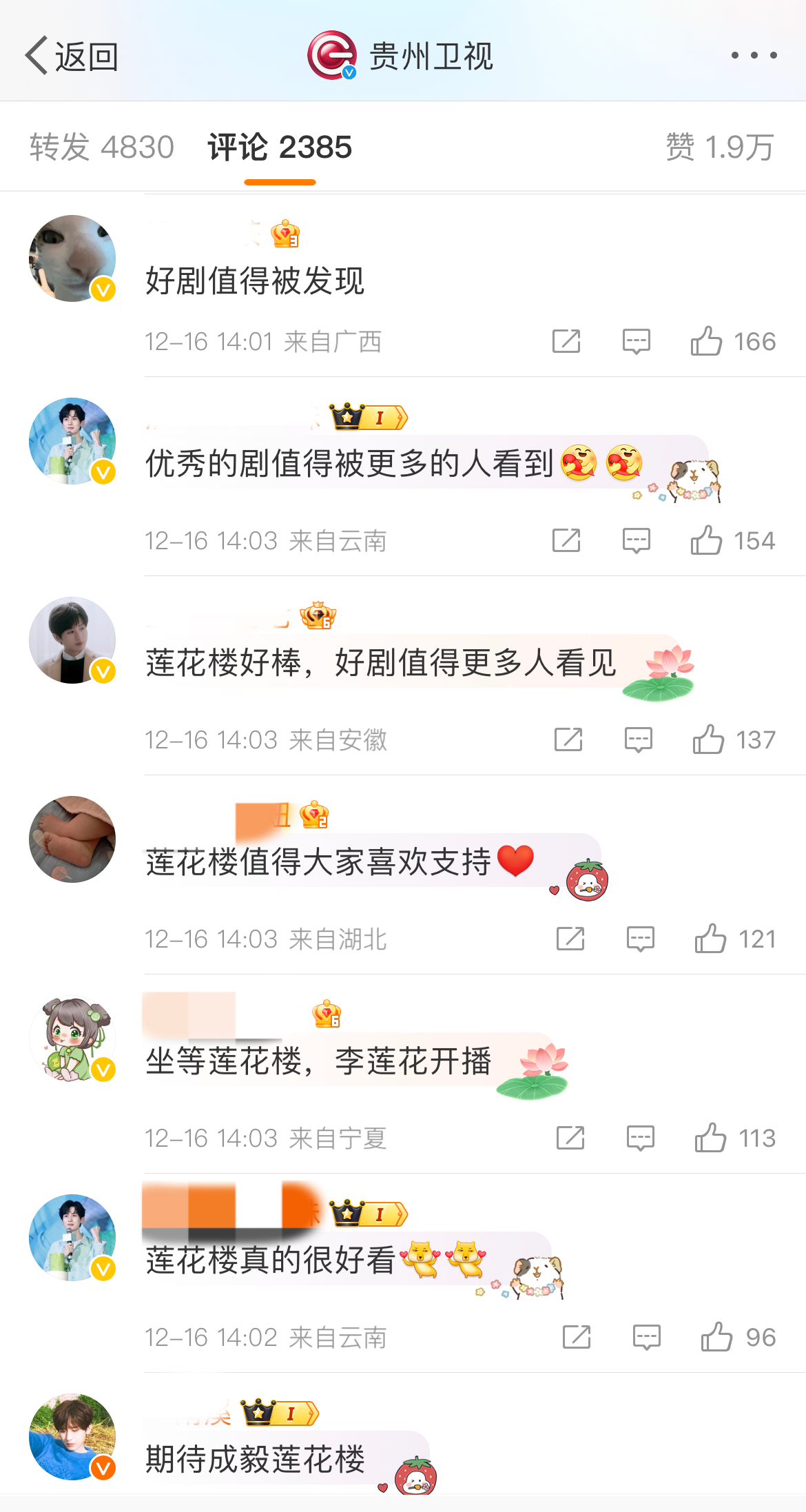Open 贵州卫视 profile from header

[402, 56]
